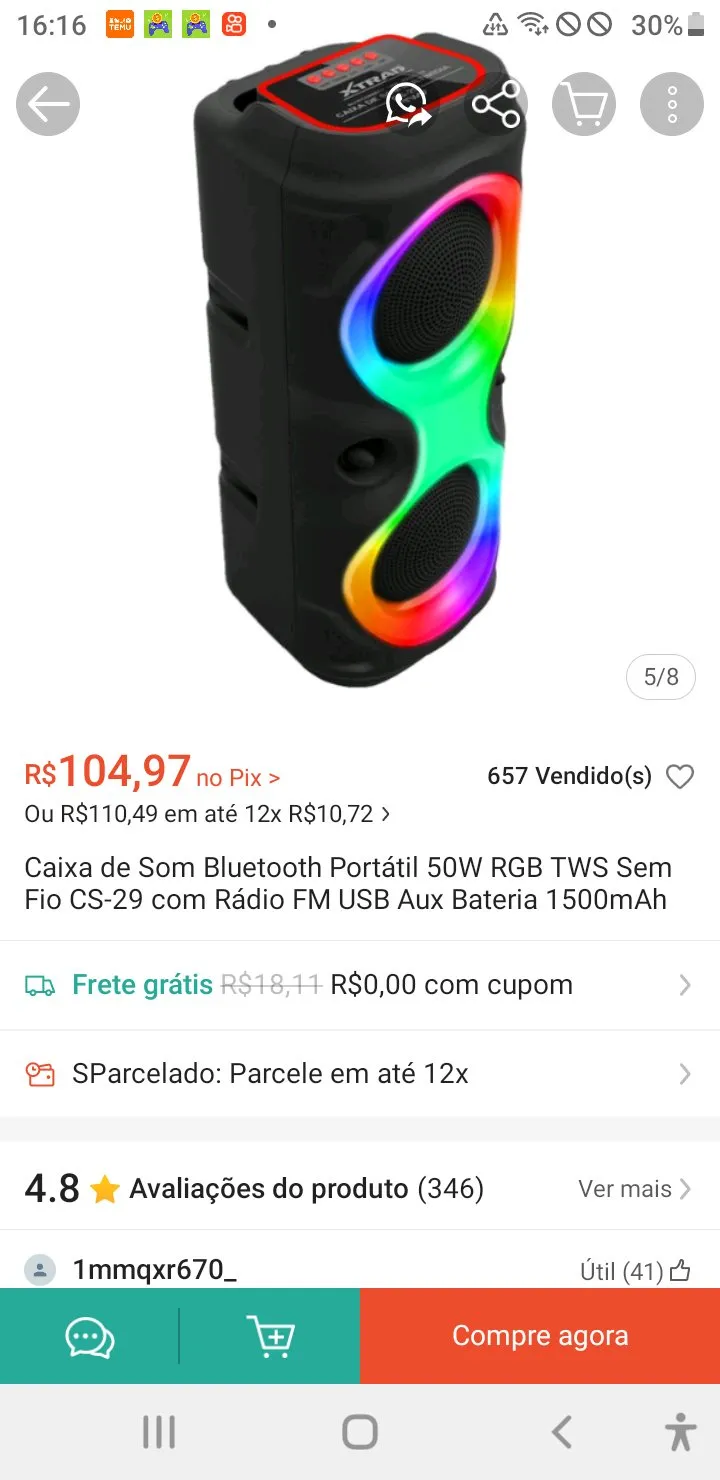
Task: Add this speaker to the cart
Action: pos(270,1336)
